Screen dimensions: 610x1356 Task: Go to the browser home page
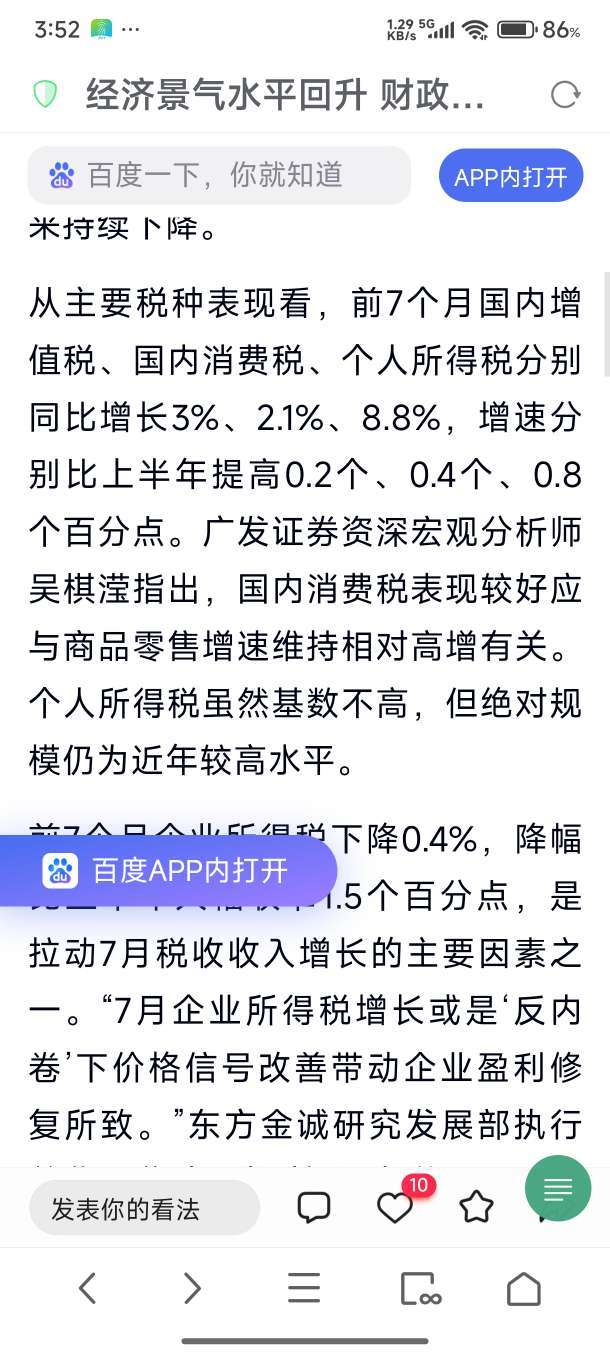click(524, 1289)
